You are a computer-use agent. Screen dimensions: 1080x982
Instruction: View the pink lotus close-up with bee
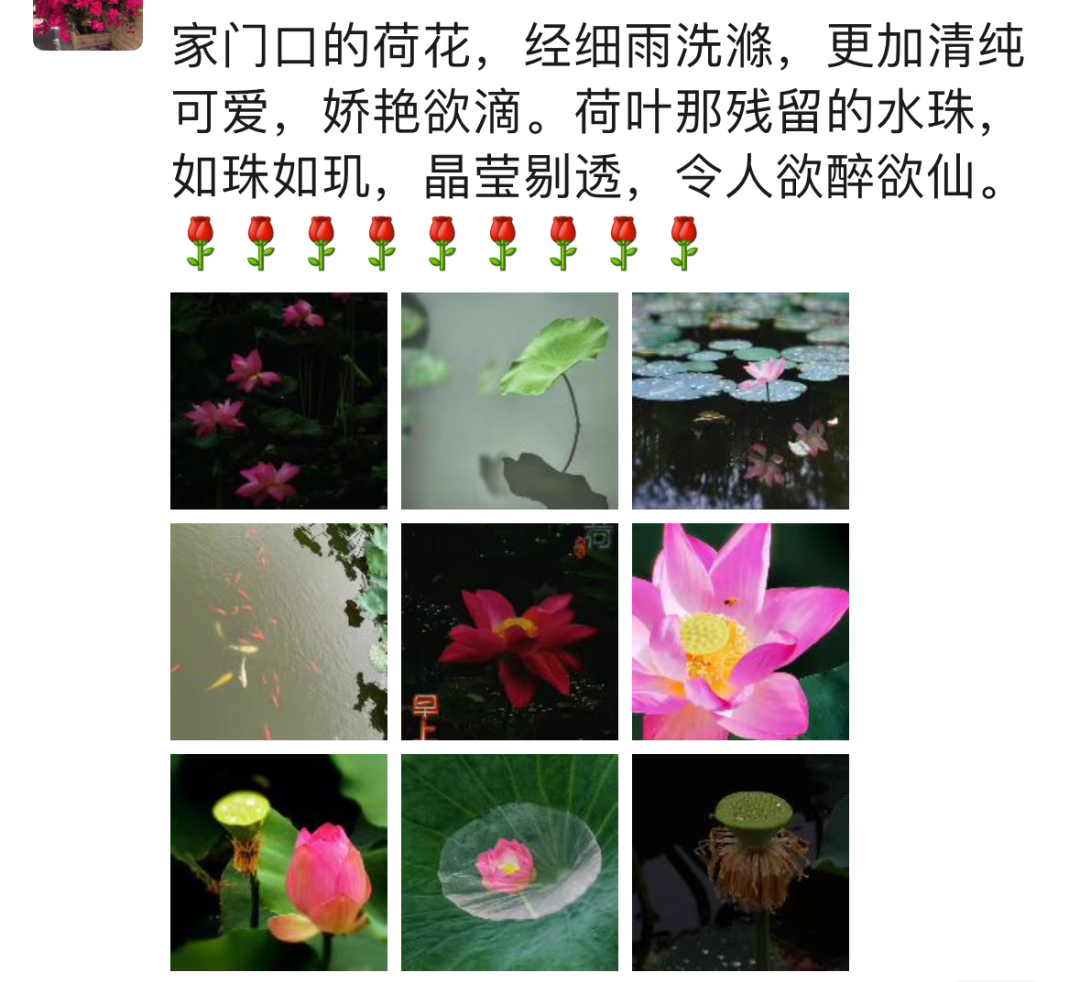pyautogui.click(x=740, y=631)
